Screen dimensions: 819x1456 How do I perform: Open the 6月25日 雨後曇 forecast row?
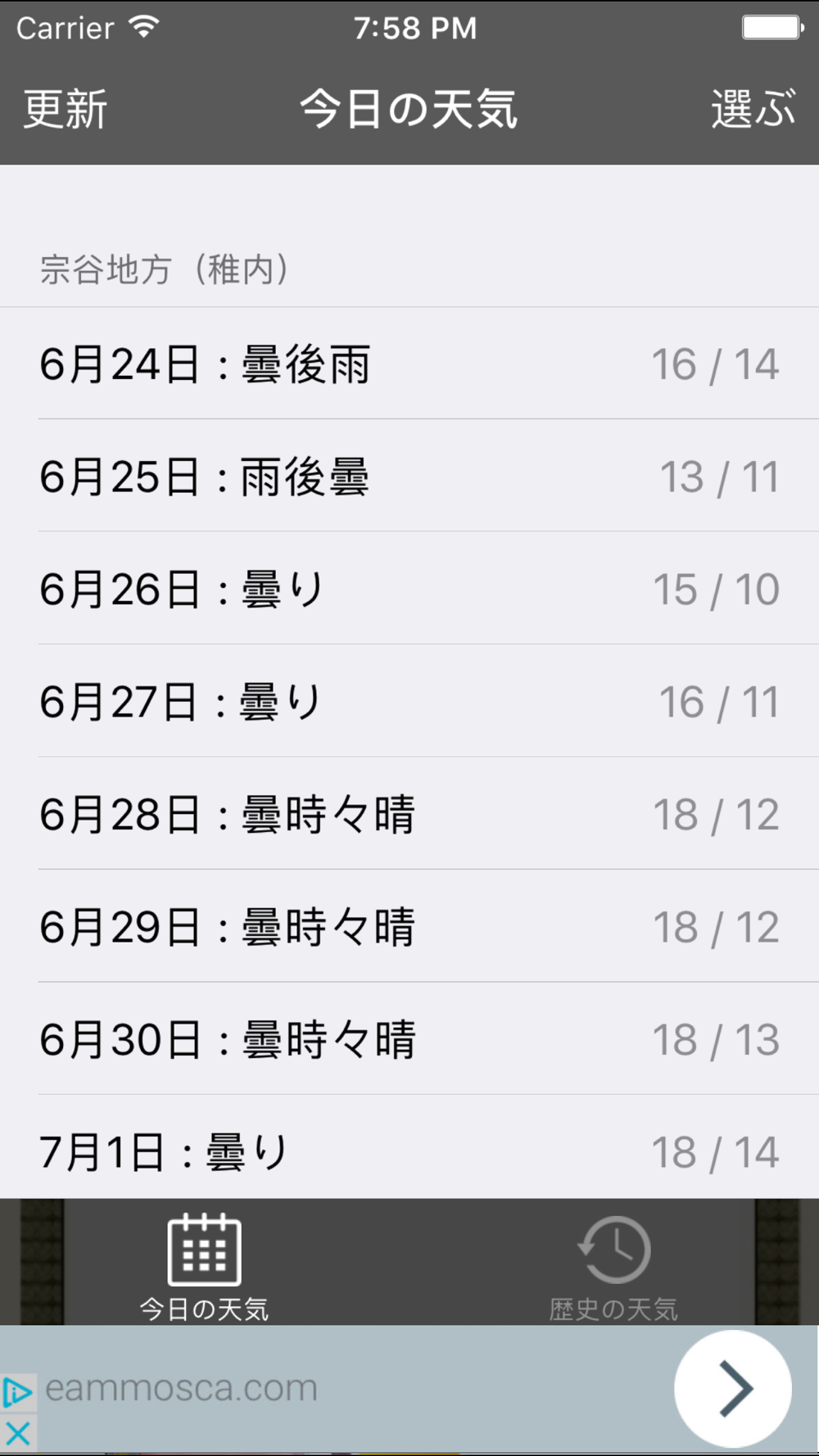409,476
